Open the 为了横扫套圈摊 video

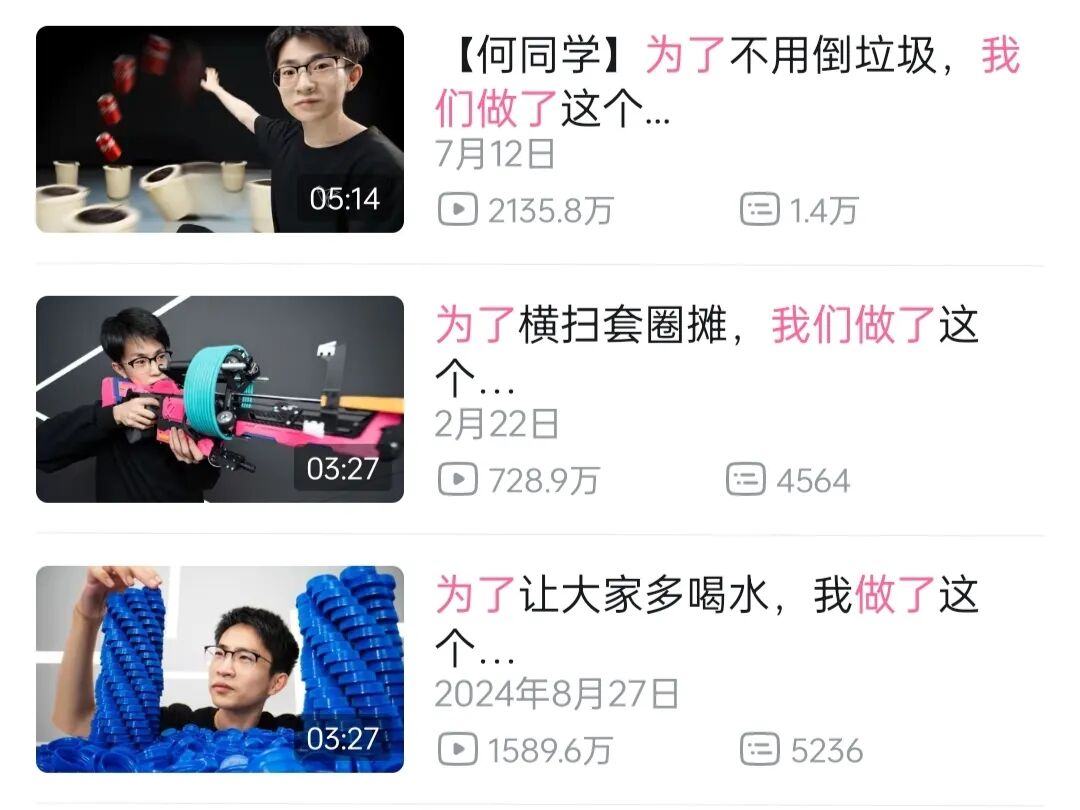coord(220,399)
